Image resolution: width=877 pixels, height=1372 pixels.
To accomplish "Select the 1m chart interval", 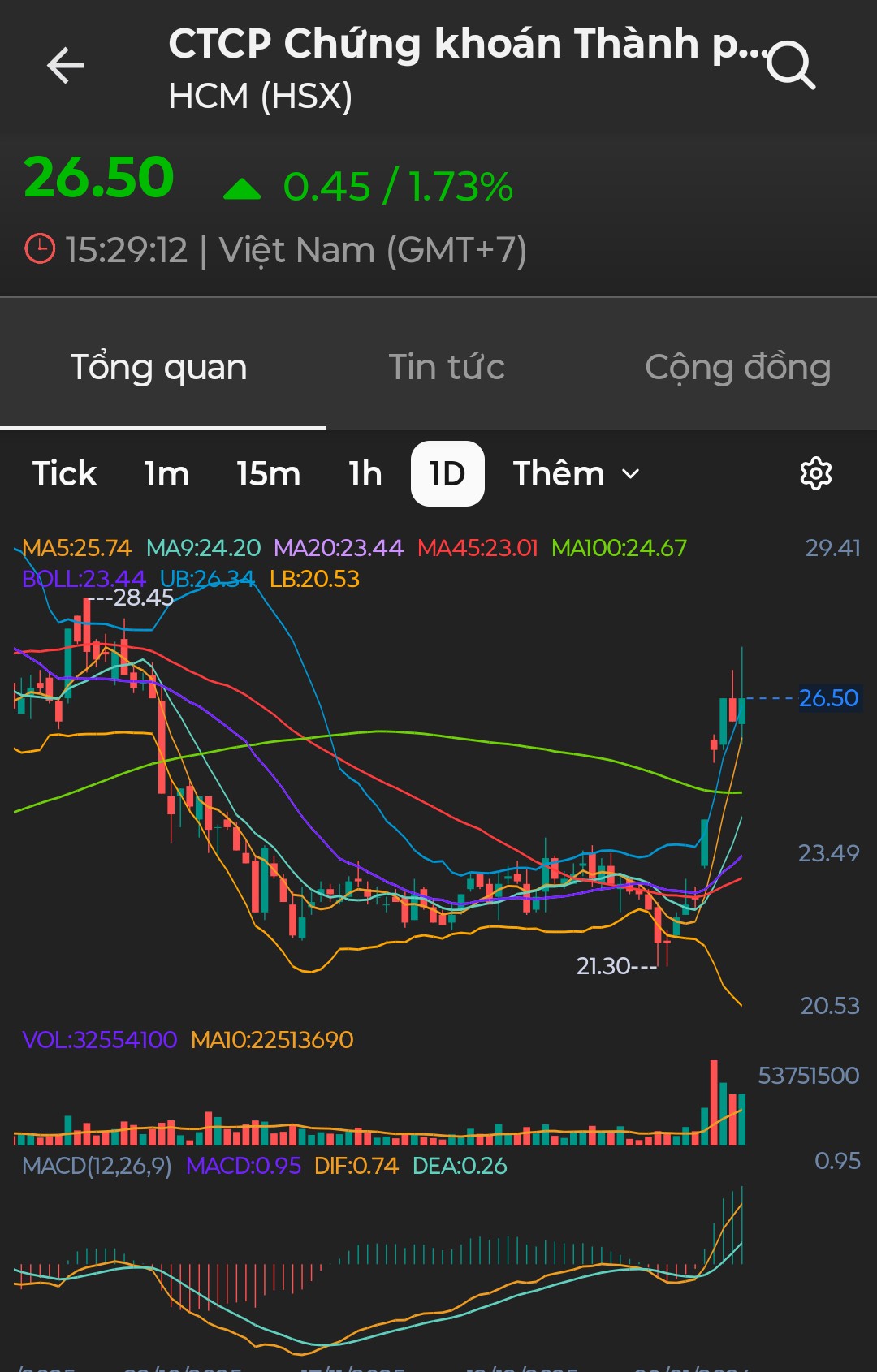I will click(166, 474).
